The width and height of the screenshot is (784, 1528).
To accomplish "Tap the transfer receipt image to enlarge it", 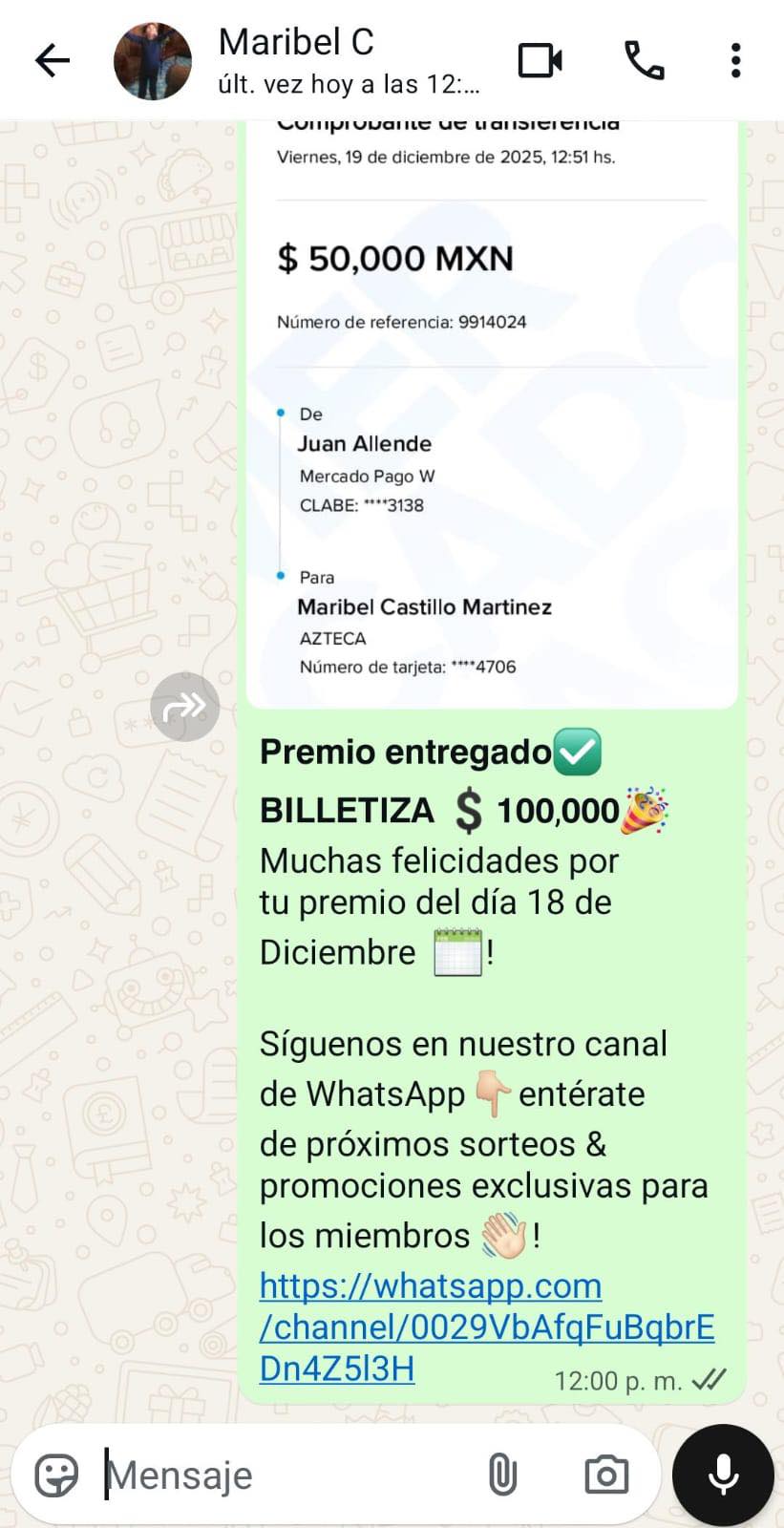I will [492, 411].
